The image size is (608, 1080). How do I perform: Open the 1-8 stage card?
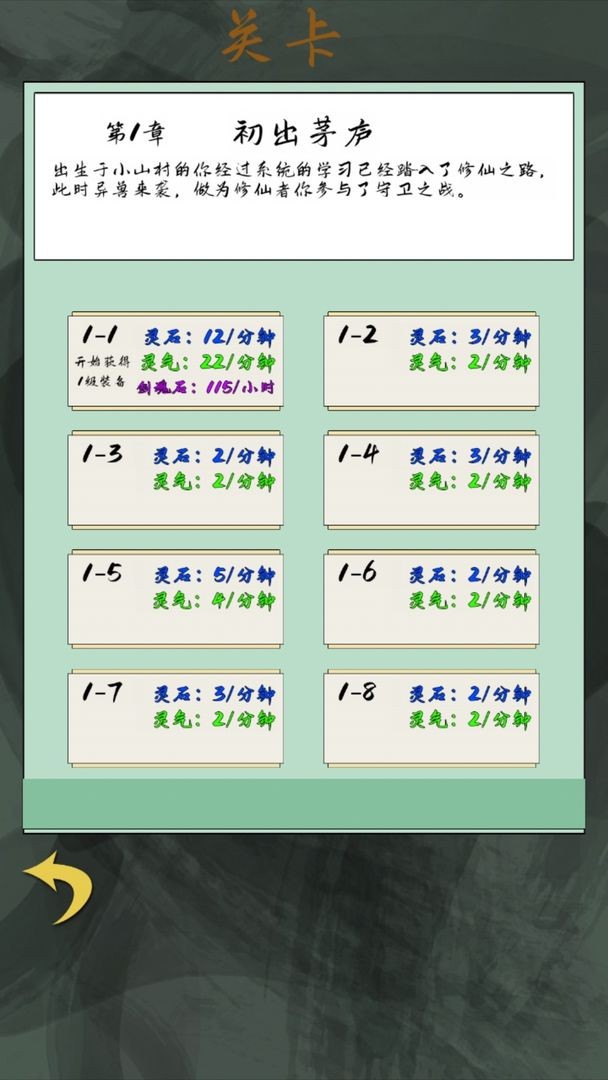(x=431, y=718)
